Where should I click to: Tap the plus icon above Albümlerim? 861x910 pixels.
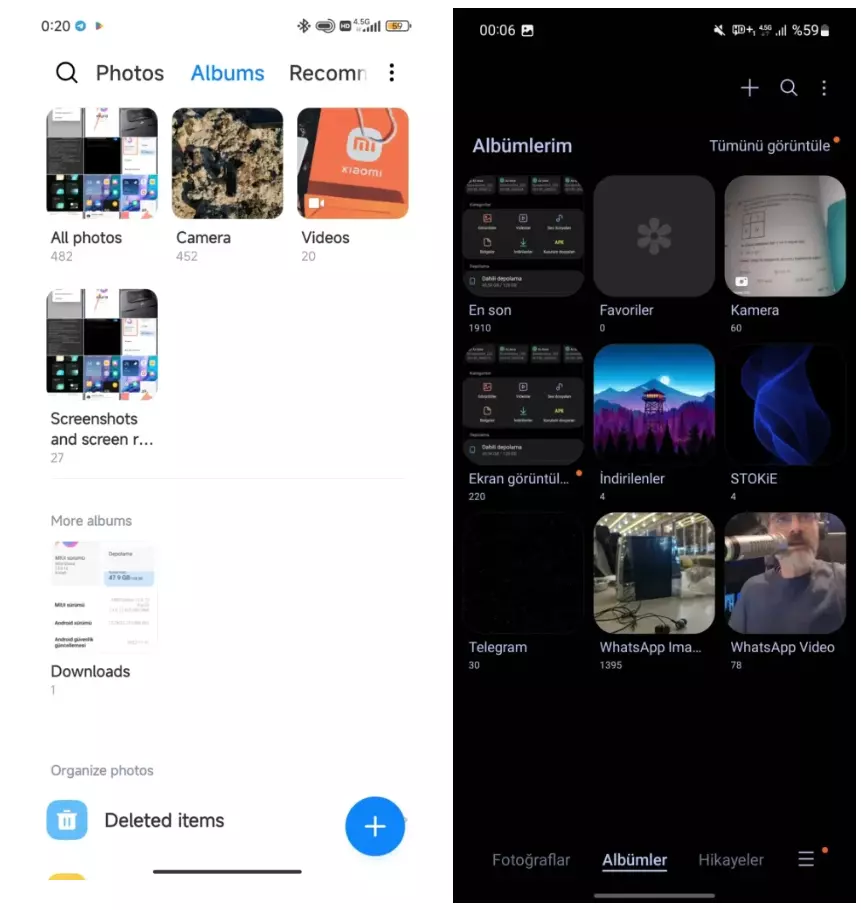pyautogui.click(x=749, y=88)
